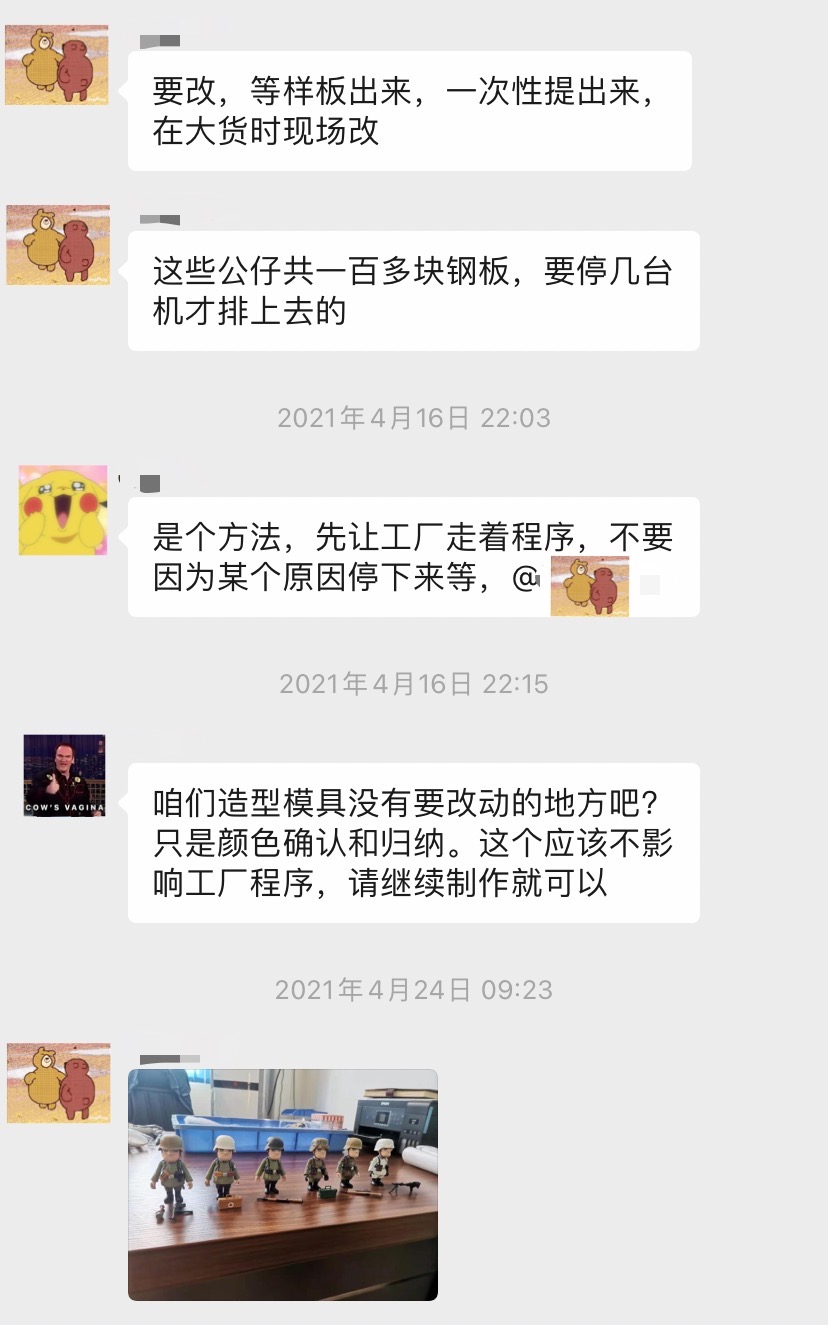This screenshot has height=1325, width=828.
Task: Open the bear avatar next to 这些公仔共一百多块钢板
Action: (x=58, y=245)
